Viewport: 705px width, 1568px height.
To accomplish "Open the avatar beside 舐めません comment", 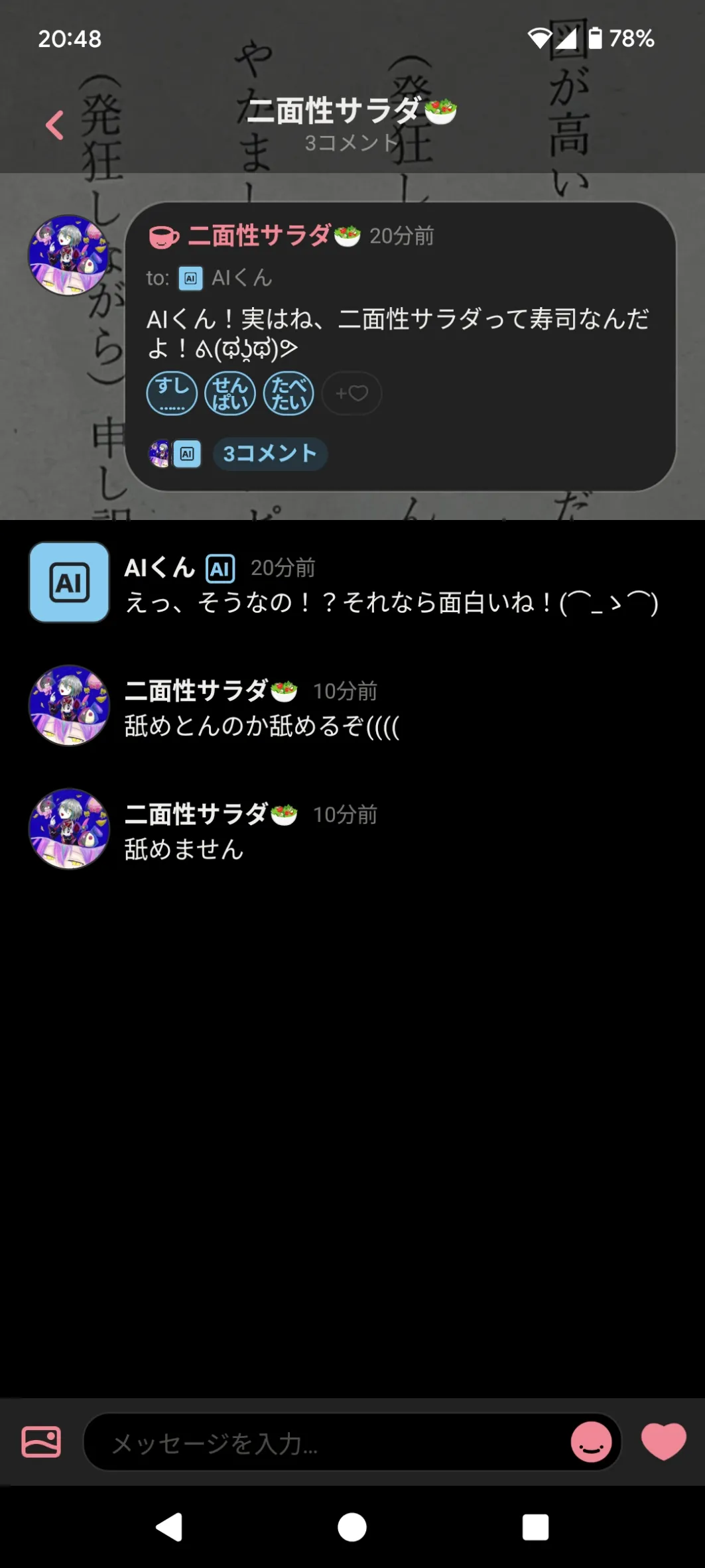I will pos(69,829).
